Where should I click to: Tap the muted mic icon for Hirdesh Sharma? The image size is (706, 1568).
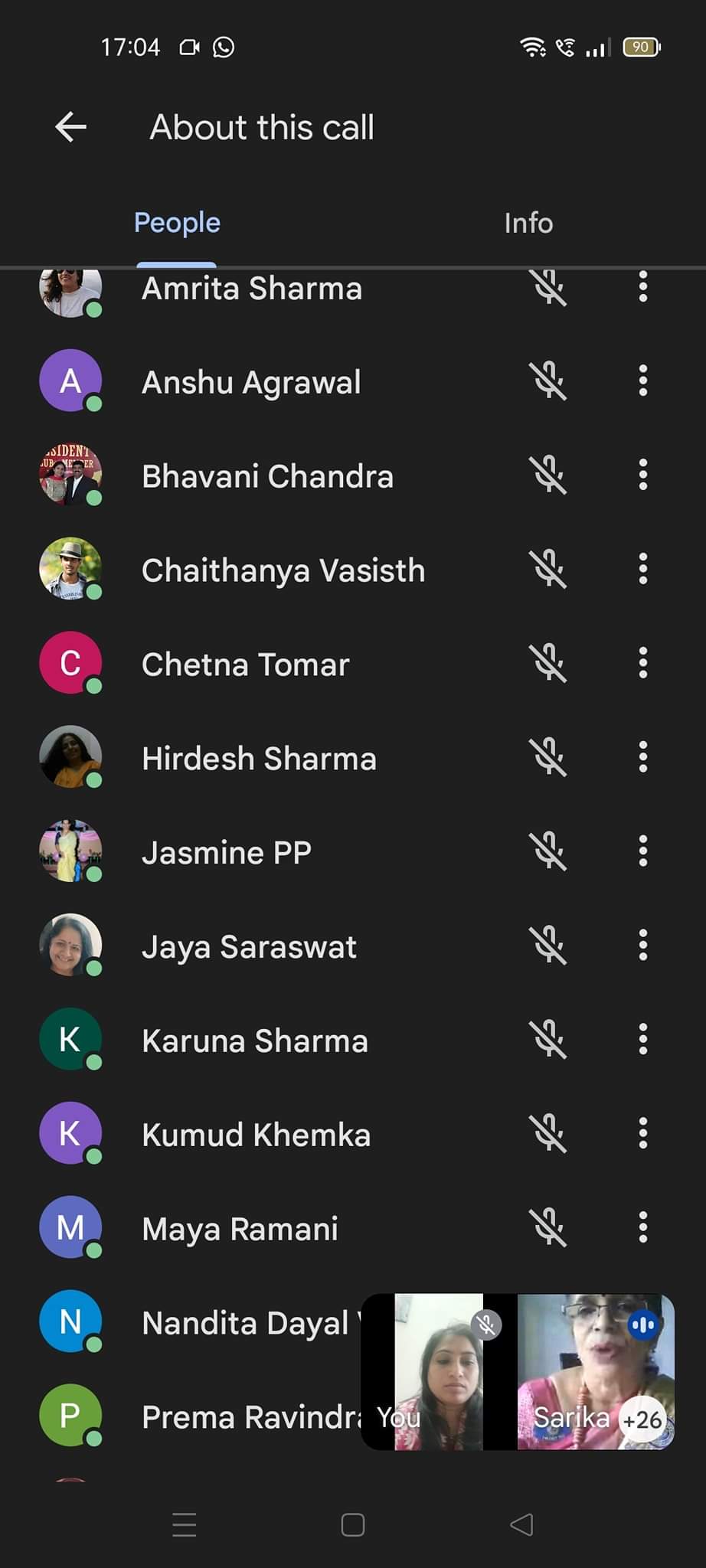tap(549, 757)
